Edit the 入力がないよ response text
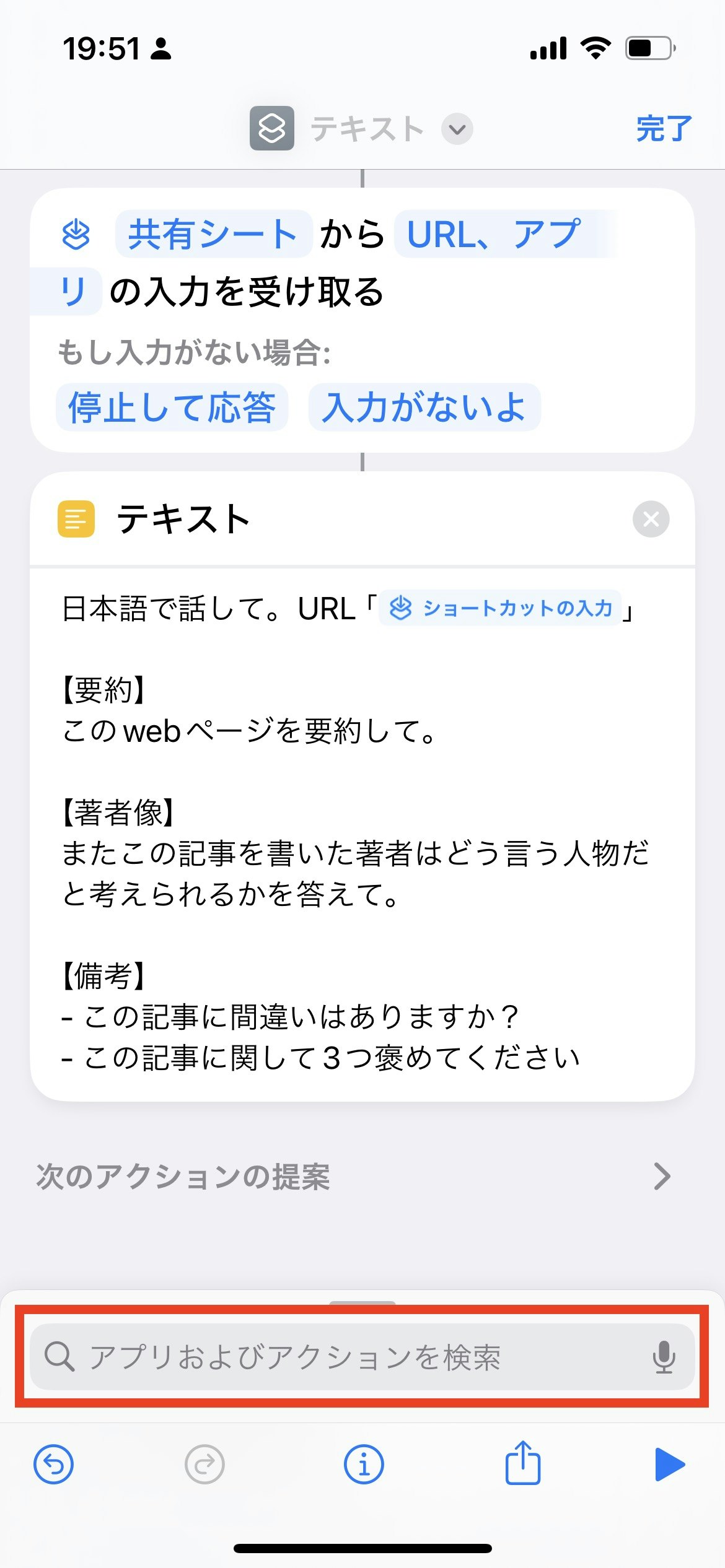The height and width of the screenshot is (1568, 725). 424,407
